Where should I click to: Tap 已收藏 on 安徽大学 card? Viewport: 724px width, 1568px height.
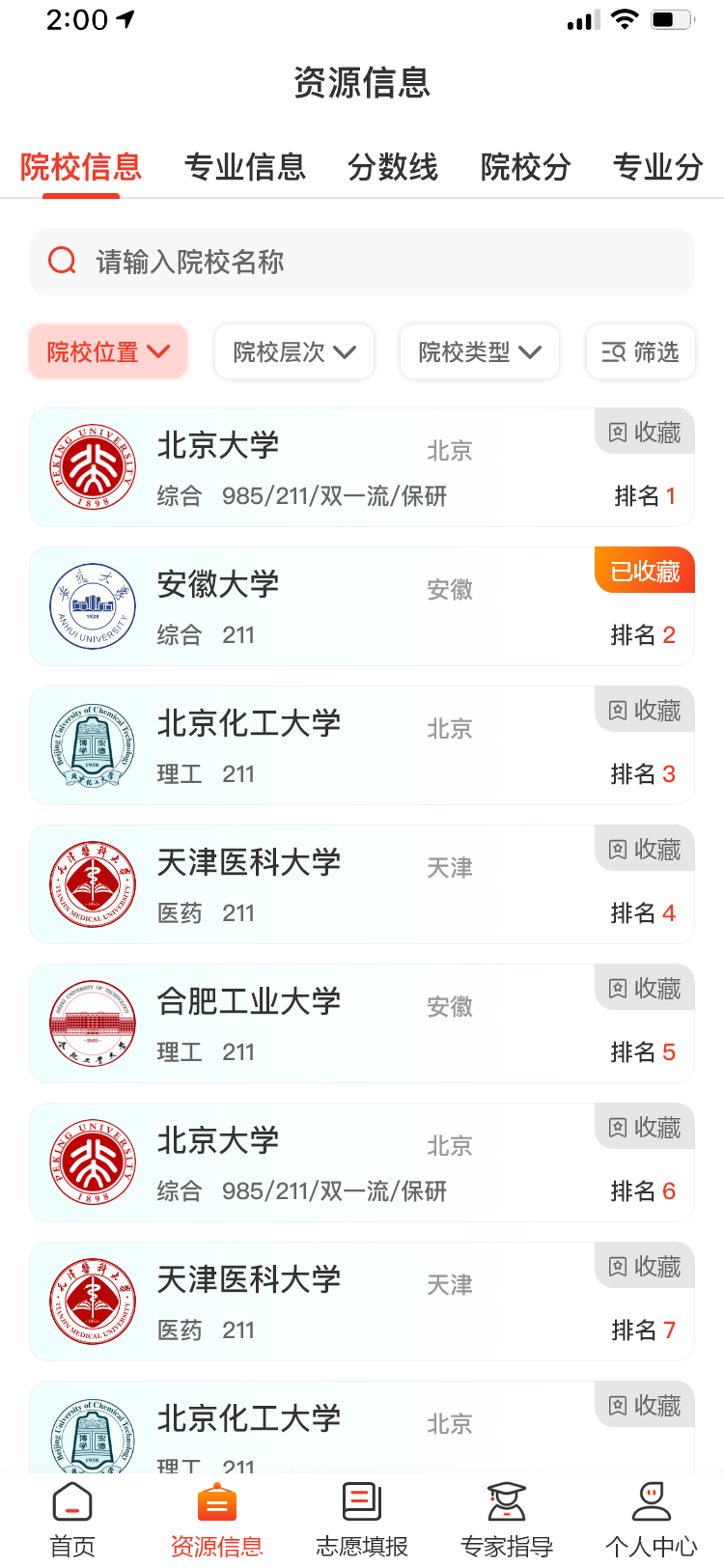click(x=645, y=571)
